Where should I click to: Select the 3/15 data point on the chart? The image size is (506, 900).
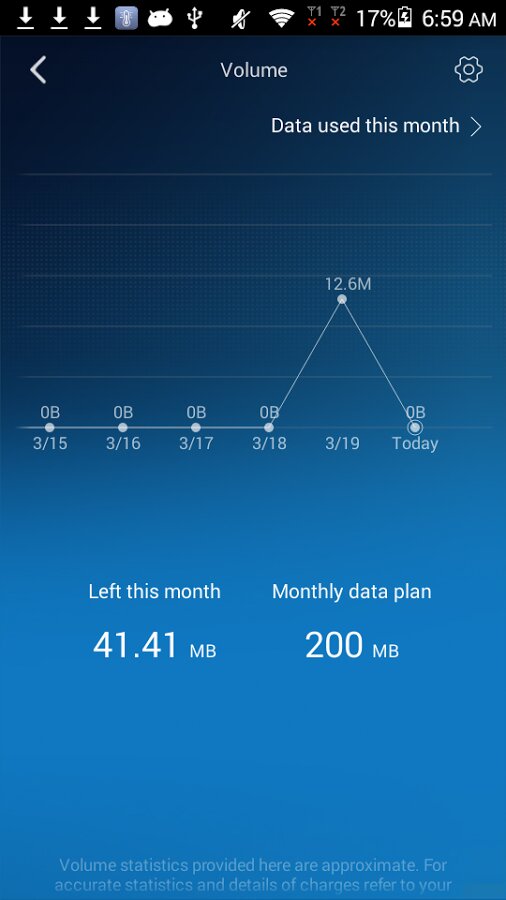pyautogui.click(x=49, y=428)
